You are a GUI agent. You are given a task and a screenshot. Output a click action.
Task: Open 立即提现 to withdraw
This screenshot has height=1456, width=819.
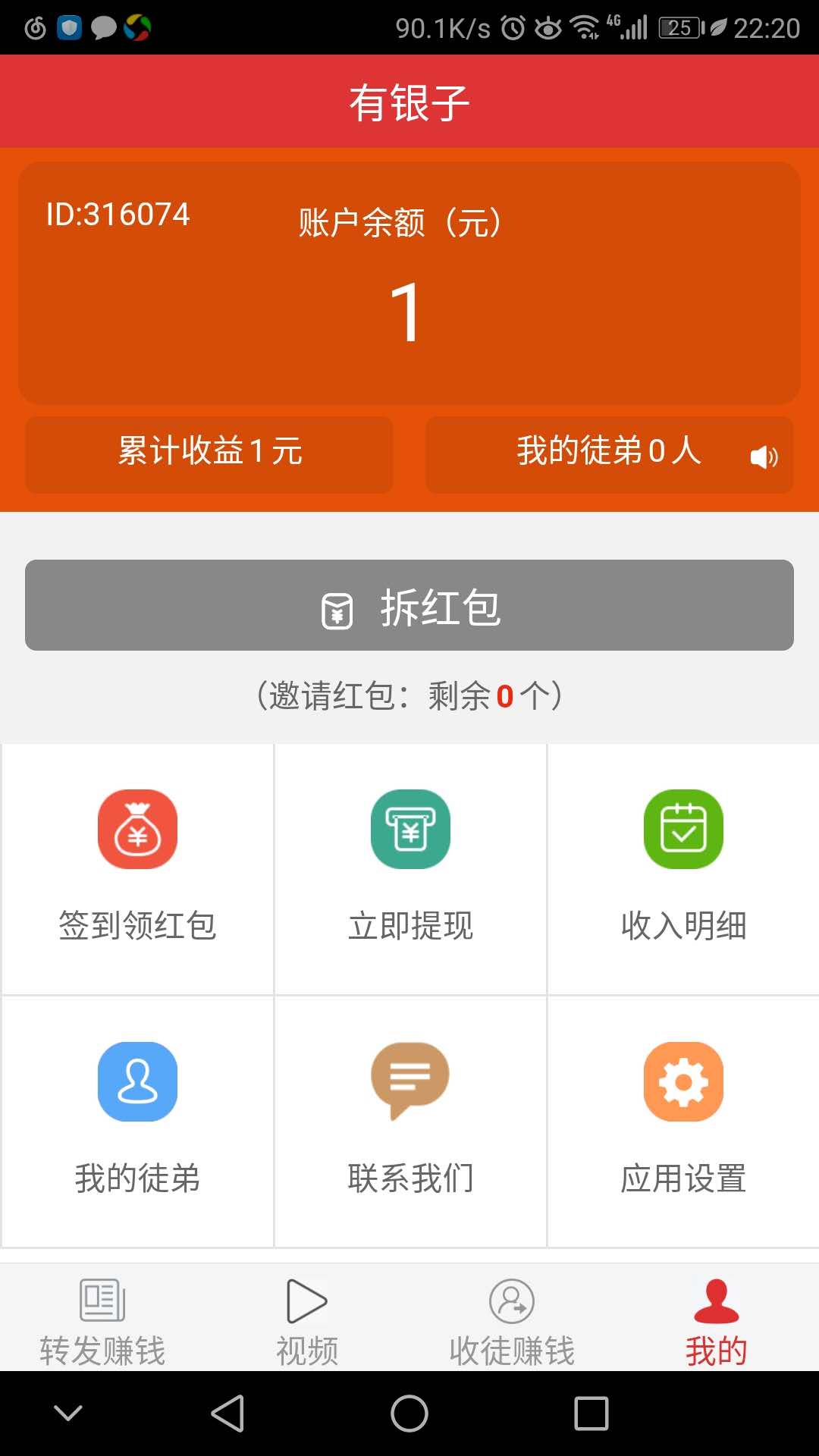pos(410,868)
